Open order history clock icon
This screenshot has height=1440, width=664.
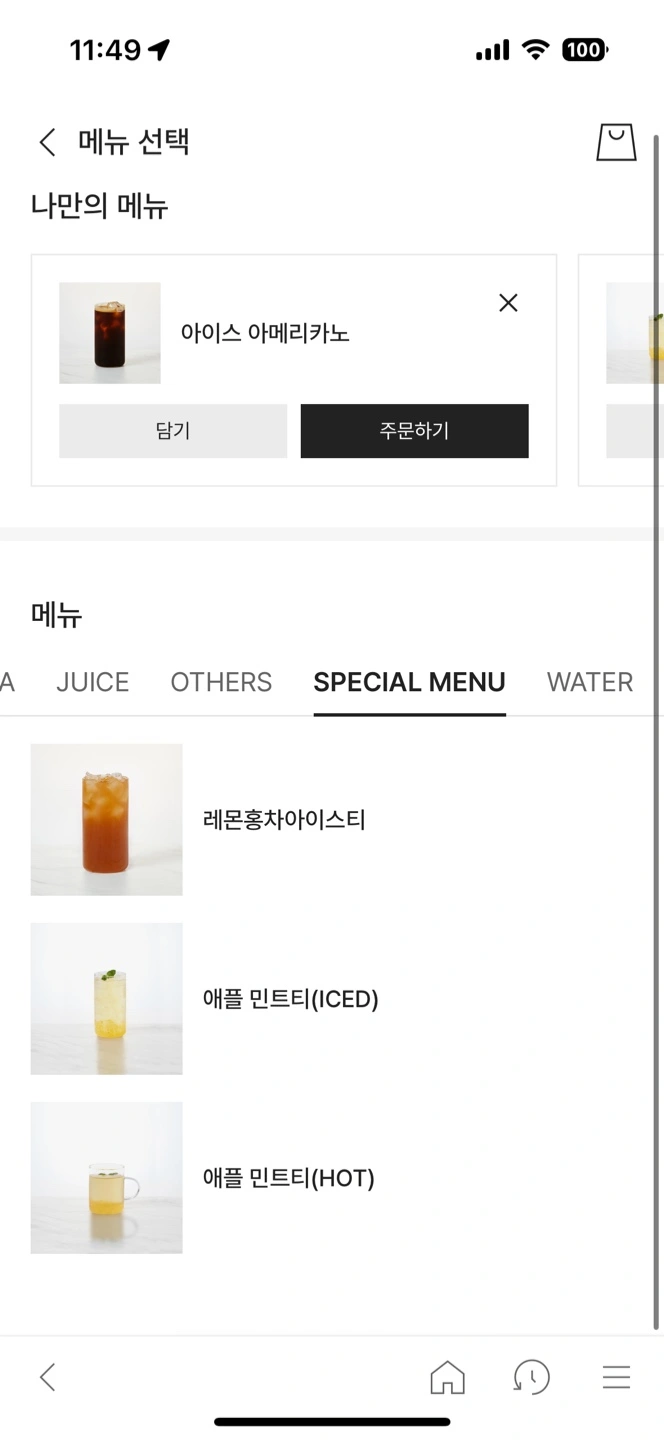[531, 1377]
